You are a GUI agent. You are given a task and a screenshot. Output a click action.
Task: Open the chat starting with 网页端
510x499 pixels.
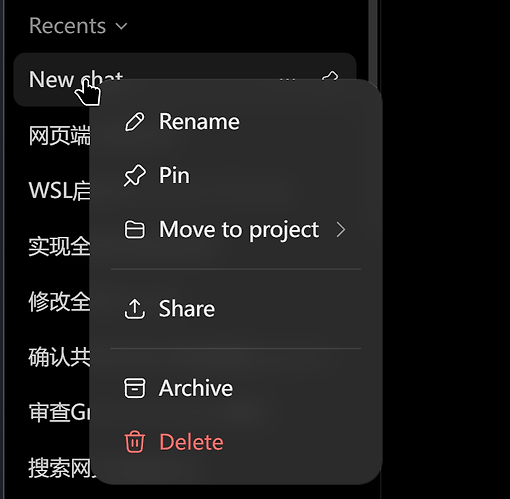pyautogui.click(x=59, y=135)
